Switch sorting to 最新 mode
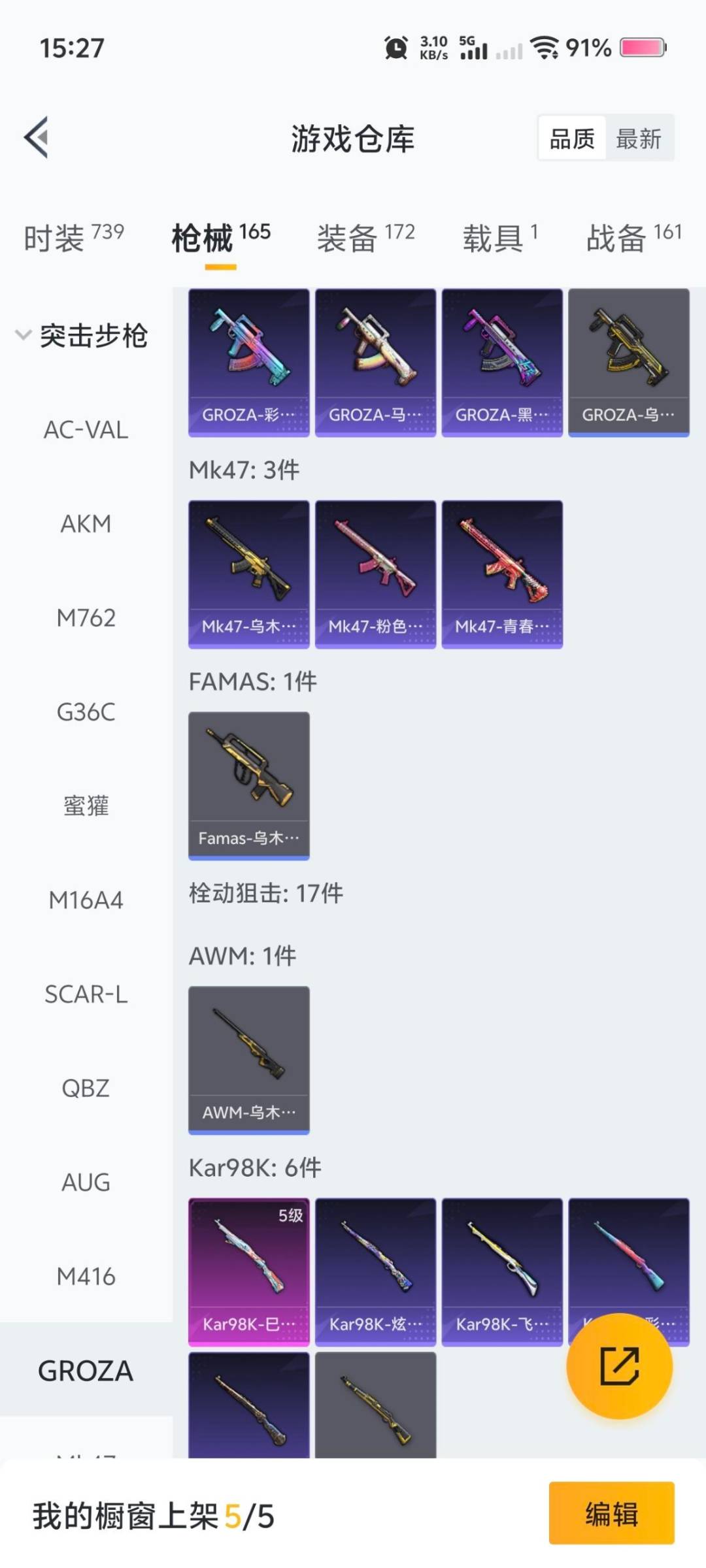This screenshot has height=1568, width=706. click(x=639, y=138)
